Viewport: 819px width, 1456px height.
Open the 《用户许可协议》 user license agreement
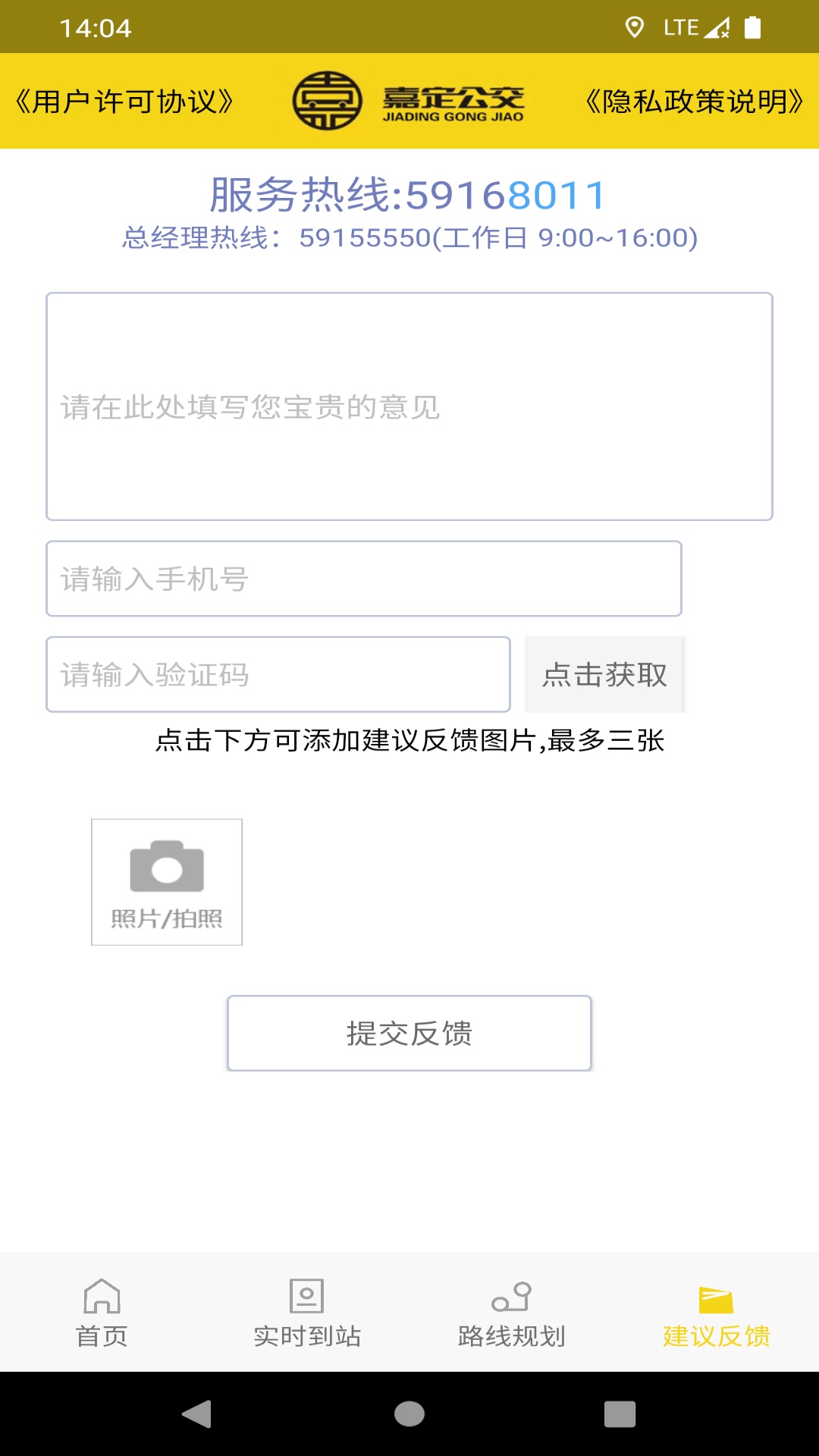(124, 99)
